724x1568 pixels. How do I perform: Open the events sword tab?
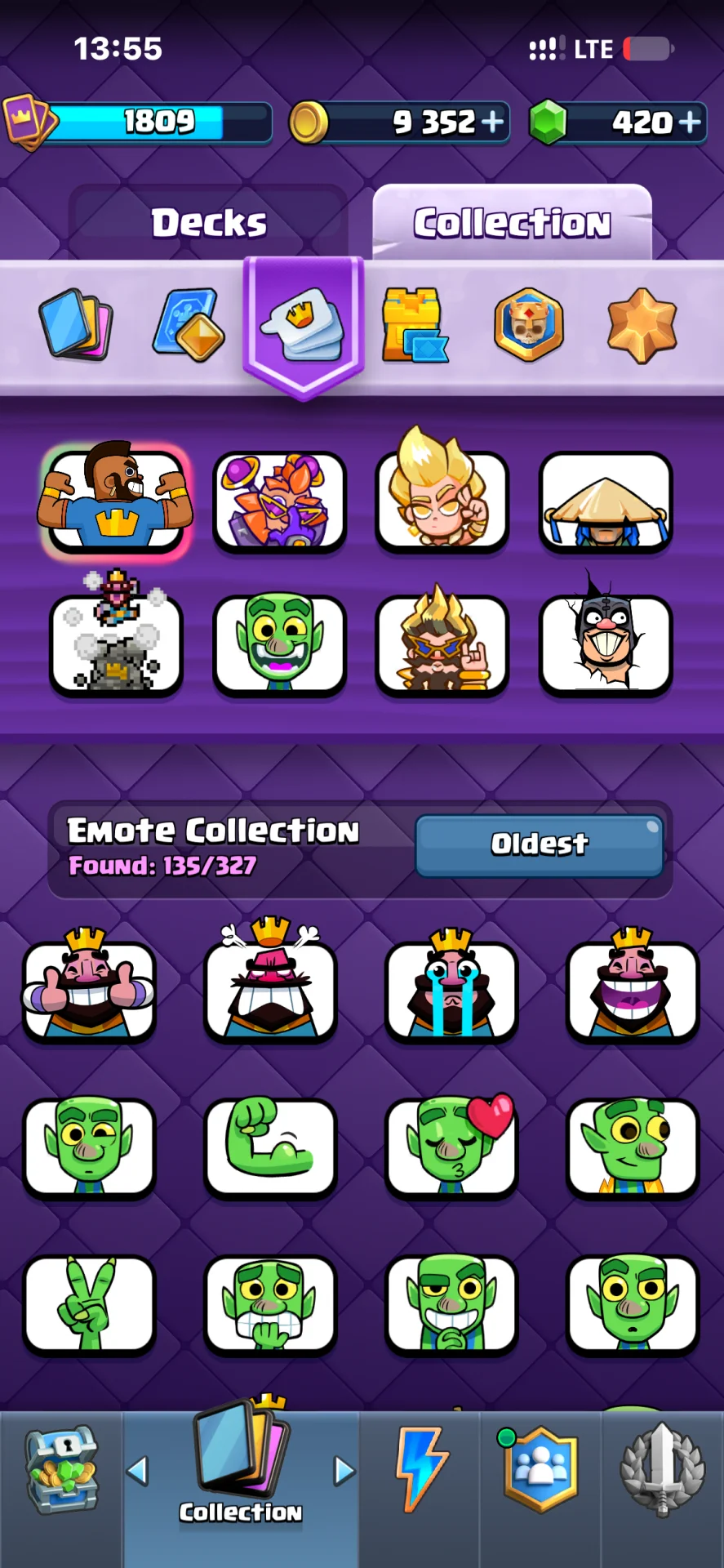[x=662, y=1470]
